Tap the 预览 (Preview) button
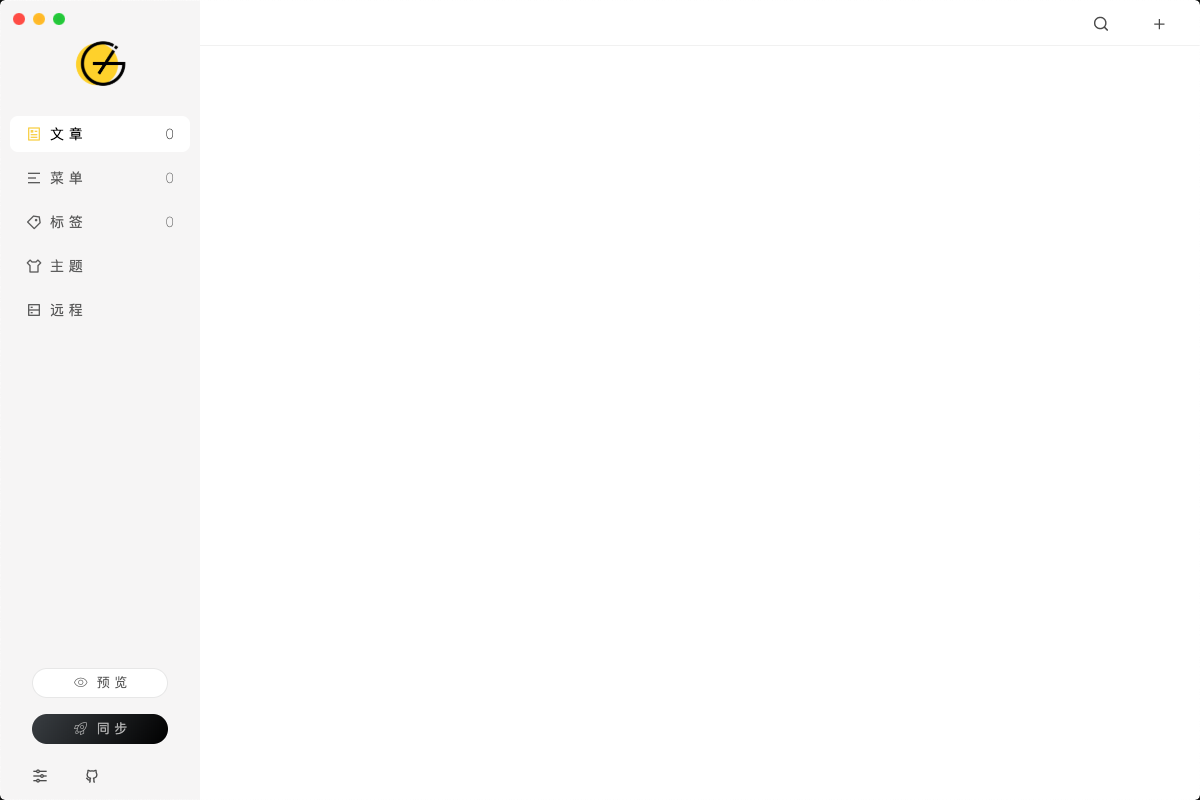Screen dimensions: 1200x800 coord(100,683)
